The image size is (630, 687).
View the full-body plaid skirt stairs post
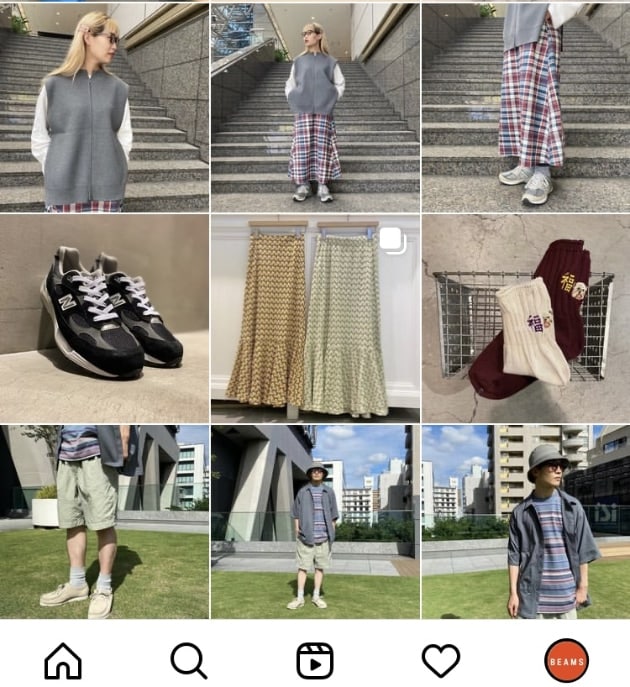pyautogui.click(x=315, y=106)
